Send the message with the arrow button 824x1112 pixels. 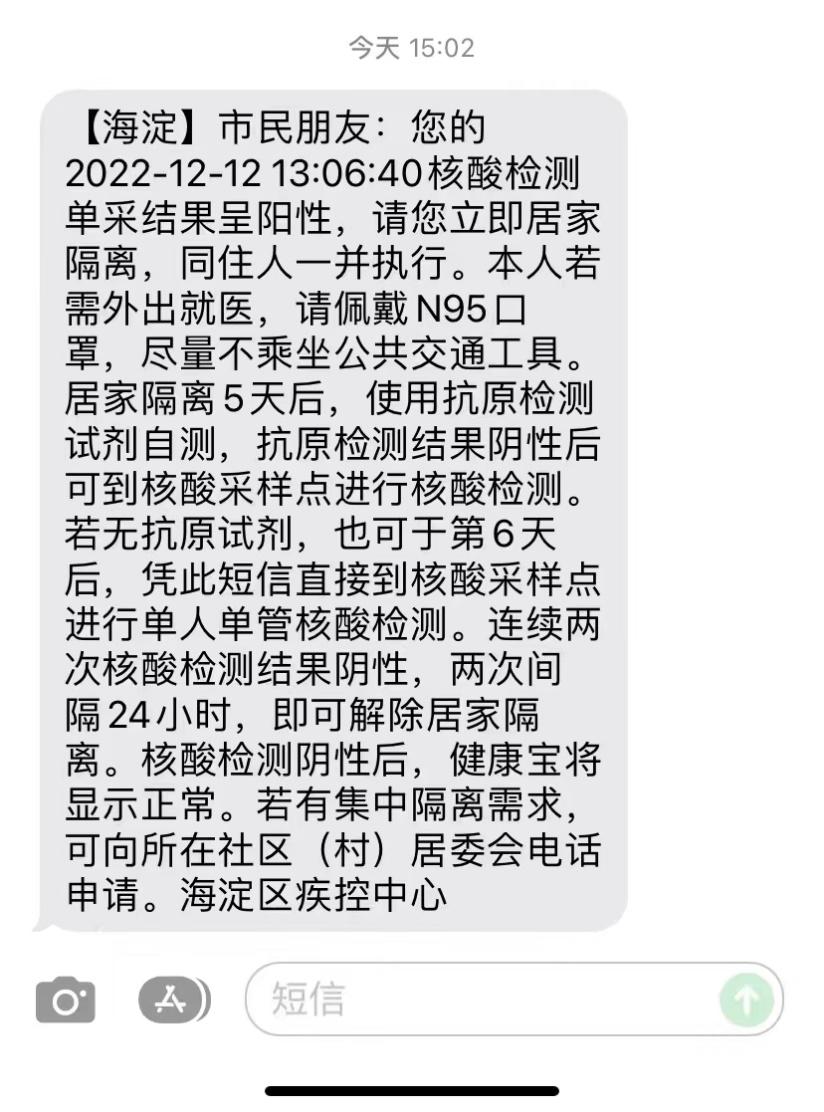pos(746,999)
